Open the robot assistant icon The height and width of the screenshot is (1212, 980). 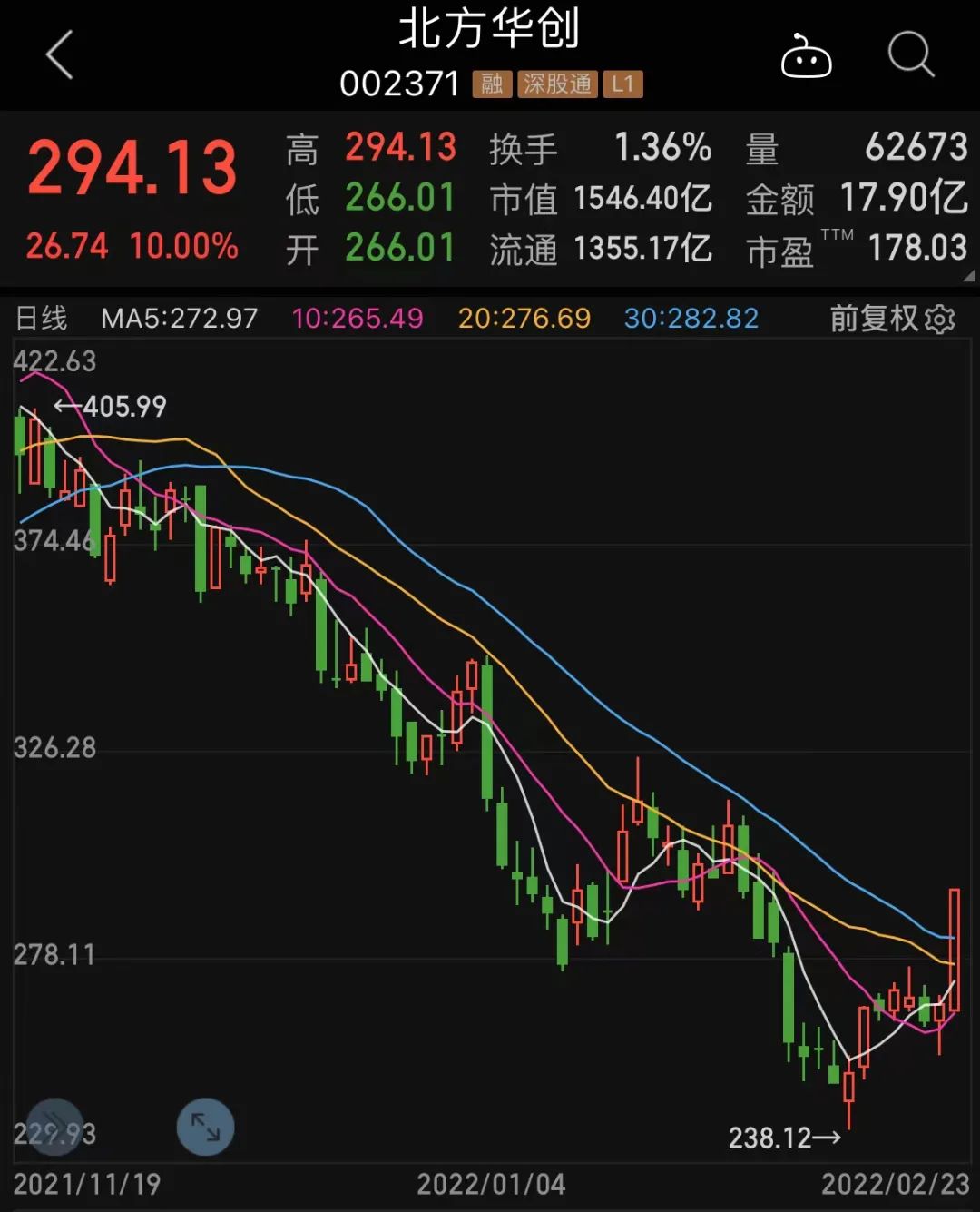click(806, 57)
